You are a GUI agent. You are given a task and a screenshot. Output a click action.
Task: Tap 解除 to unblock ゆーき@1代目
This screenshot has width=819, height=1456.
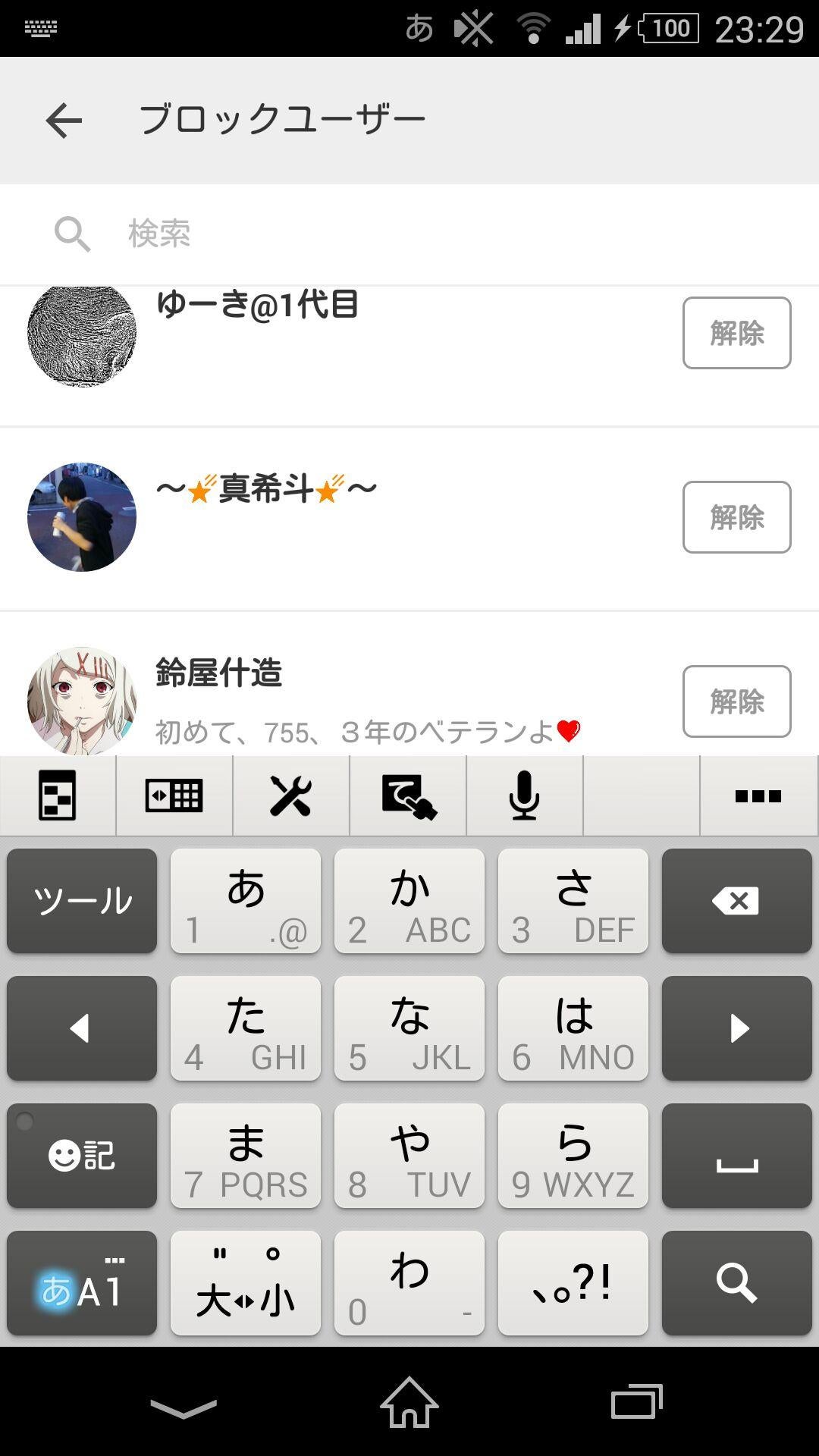coord(736,332)
